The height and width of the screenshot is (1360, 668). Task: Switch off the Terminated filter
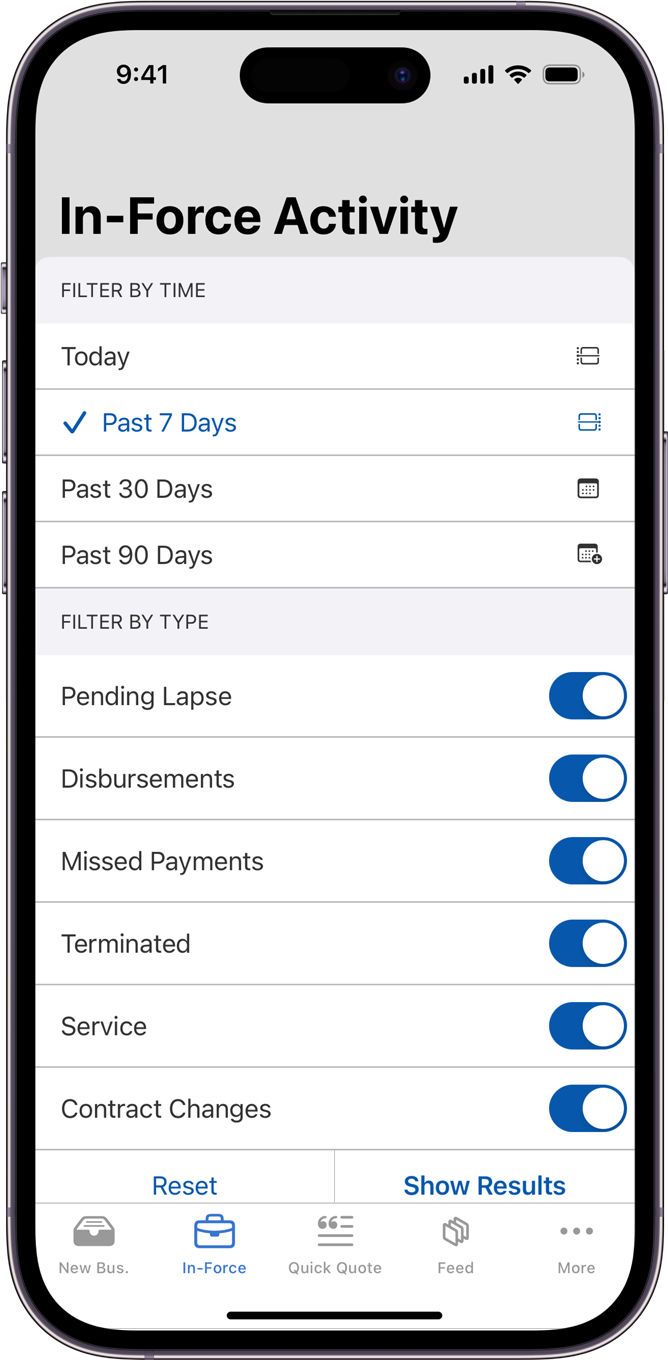(587, 944)
